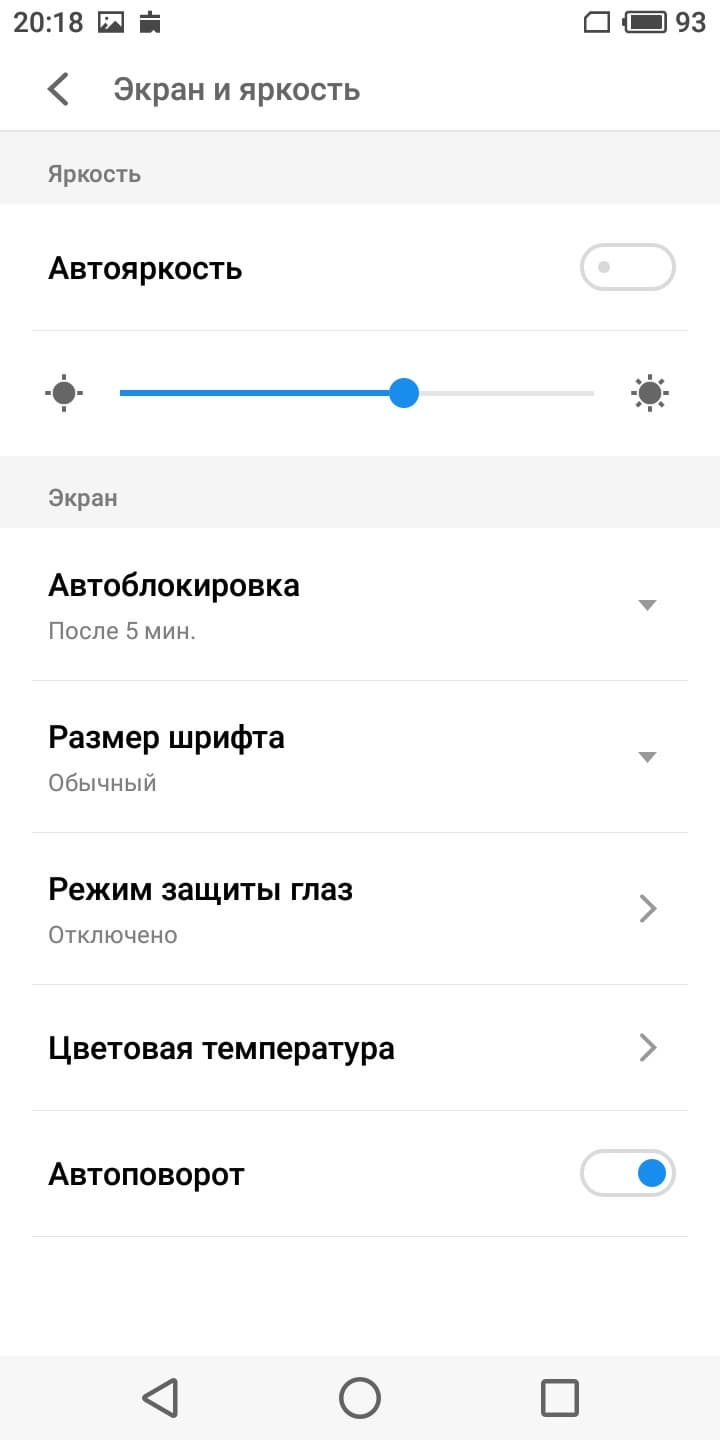Enable the Автояркость switch
The height and width of the screenshot is (1440, 720).
pyautogui.click(x=627, y=268)
